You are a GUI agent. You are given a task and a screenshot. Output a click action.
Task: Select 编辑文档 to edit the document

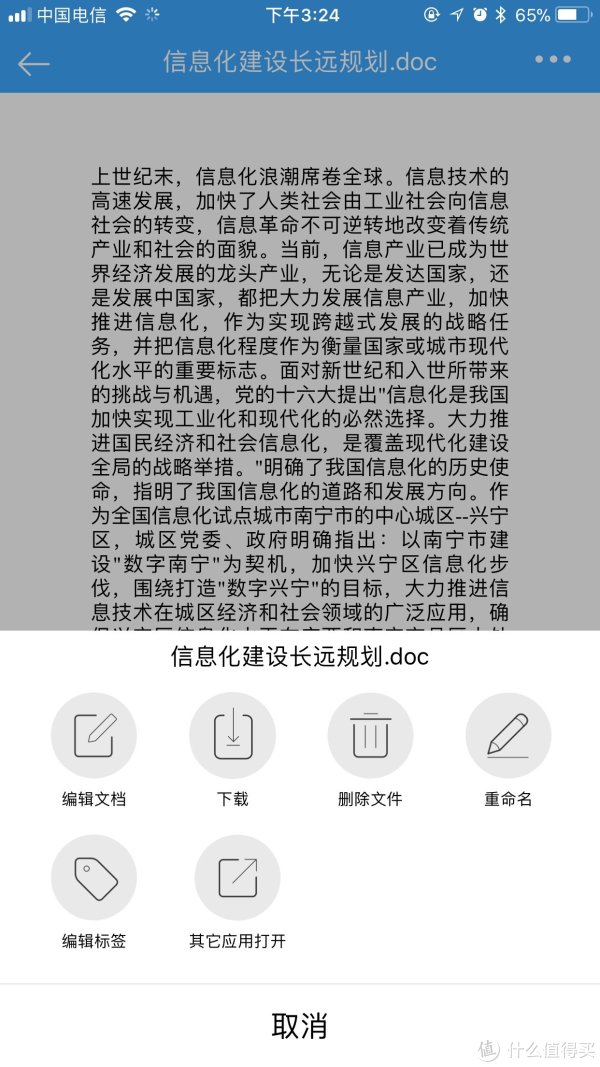point(94,736)
